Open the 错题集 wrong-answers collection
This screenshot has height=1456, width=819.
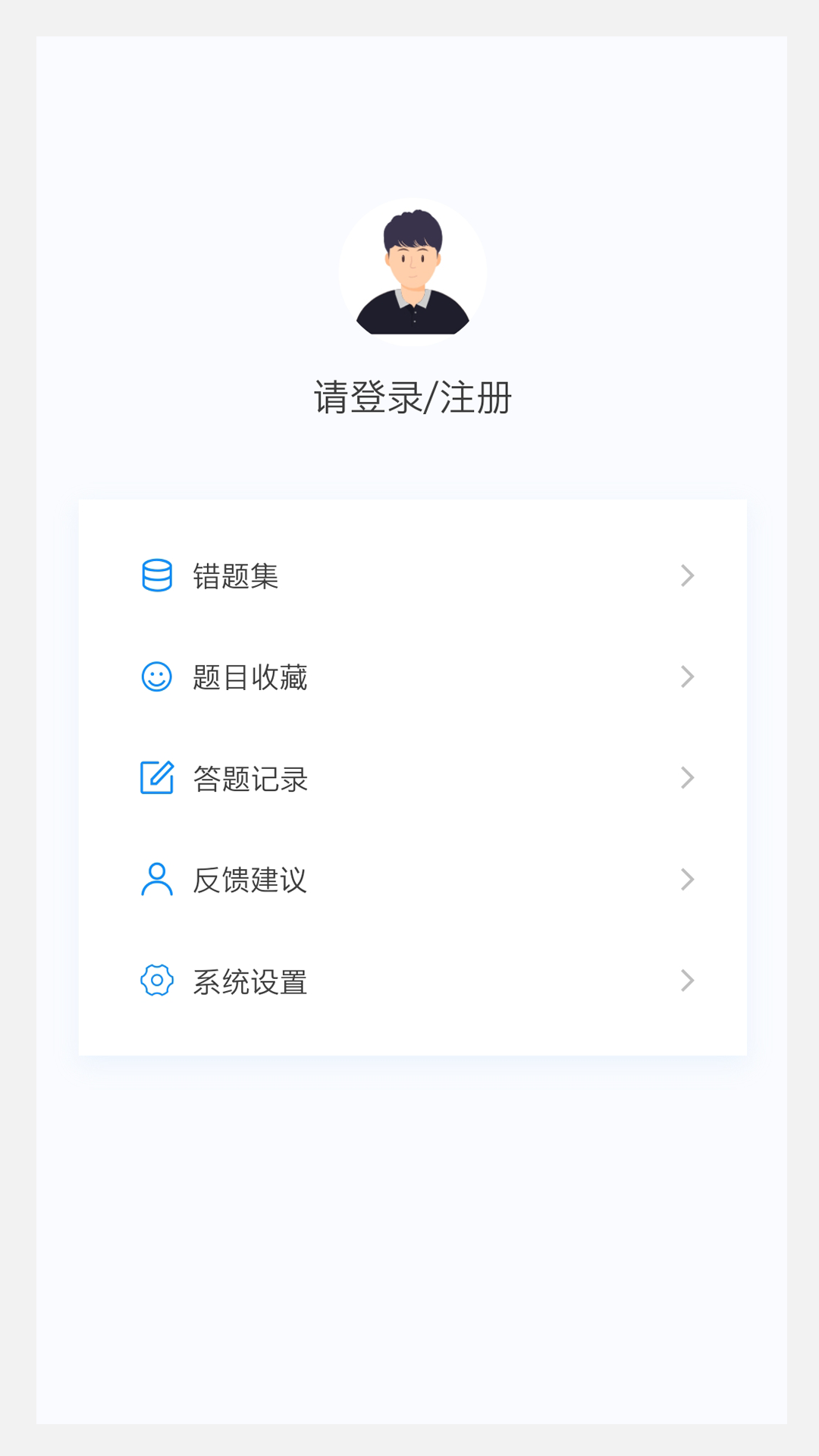tap(235, 576)
